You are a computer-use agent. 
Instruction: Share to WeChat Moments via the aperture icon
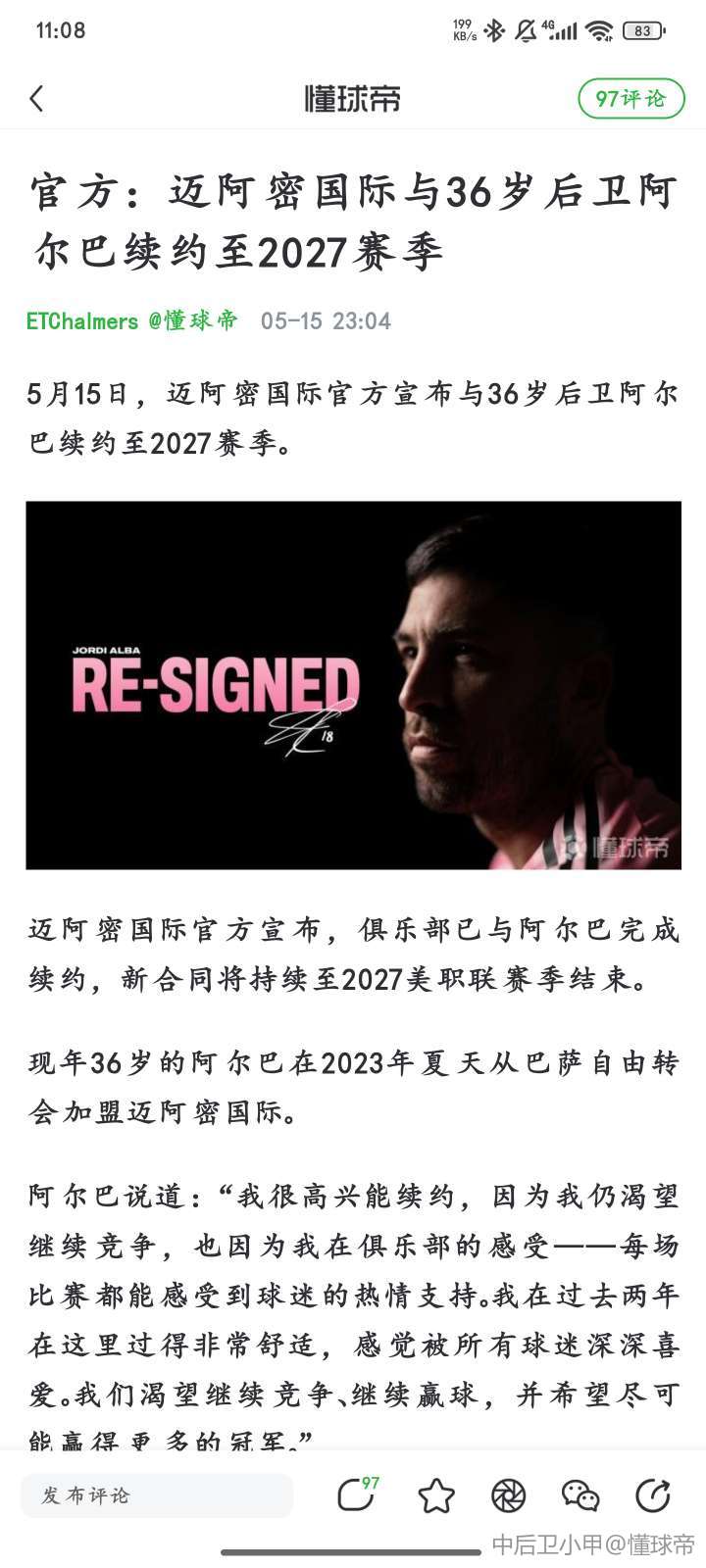click(508, 1495)
